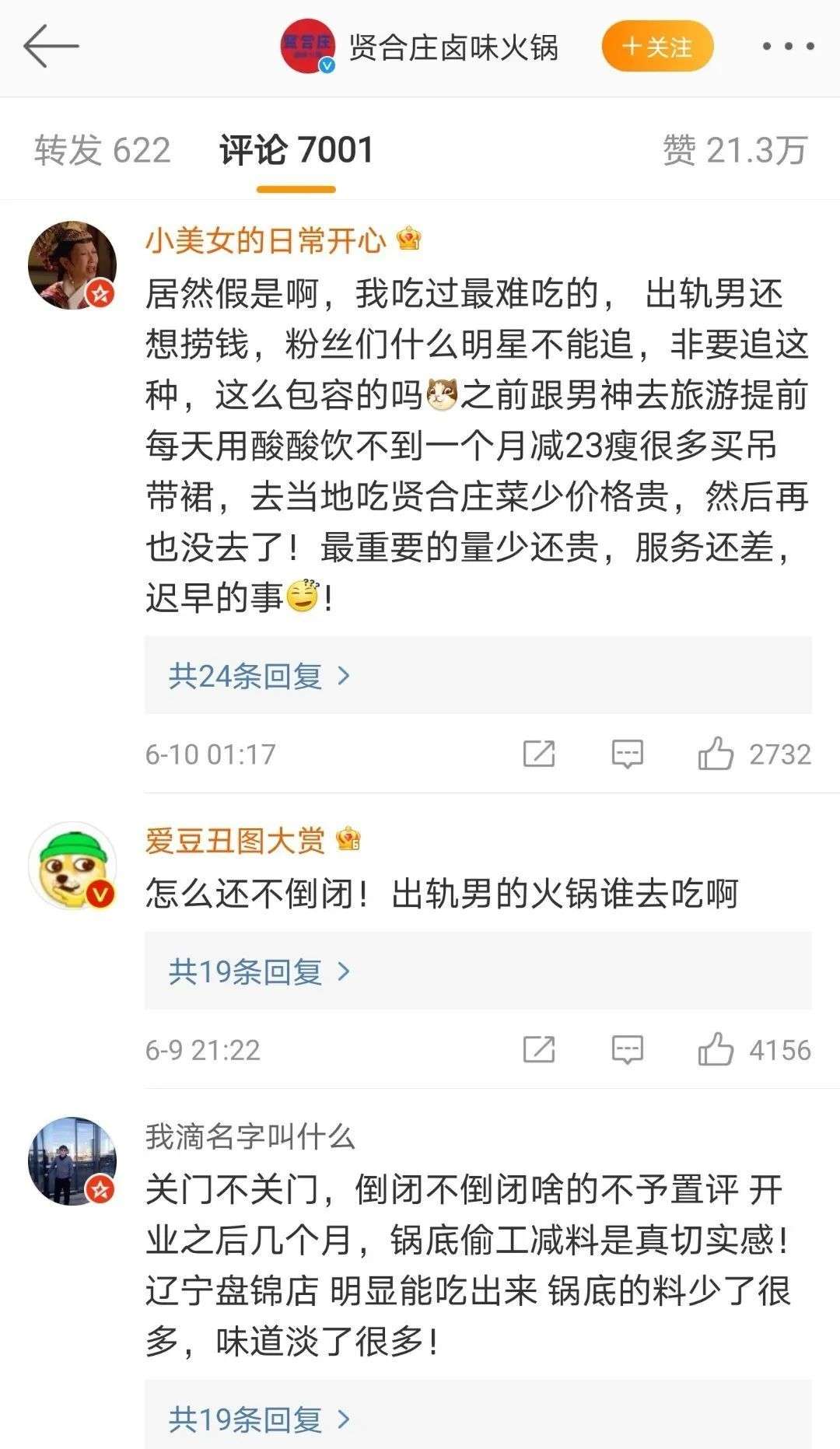The height and width of the screenshot is (1449, 840).
Task: Like the comment with 4156 likes
Action: (x=716, y=1049)
